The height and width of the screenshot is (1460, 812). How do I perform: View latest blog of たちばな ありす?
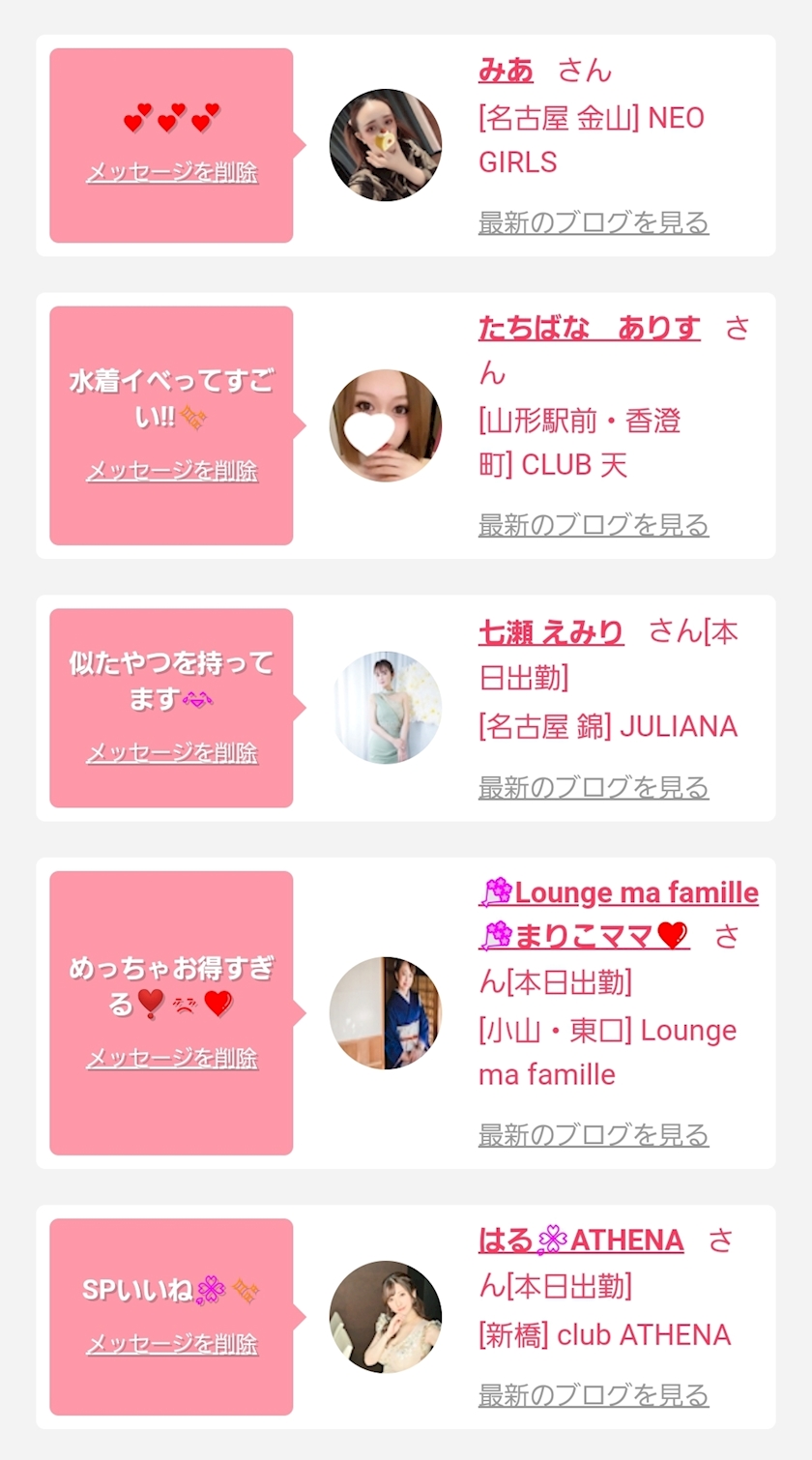(x=594, y=525)
